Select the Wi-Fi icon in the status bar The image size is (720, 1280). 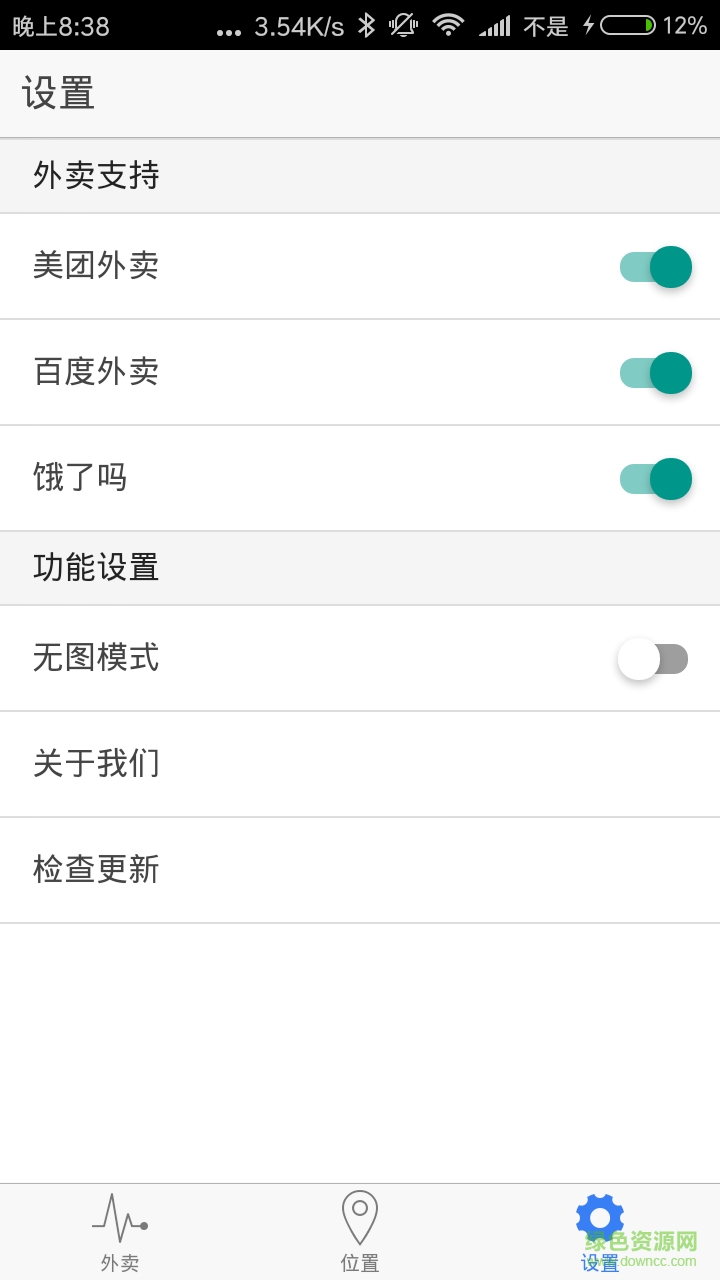click(x=448, y=27)
